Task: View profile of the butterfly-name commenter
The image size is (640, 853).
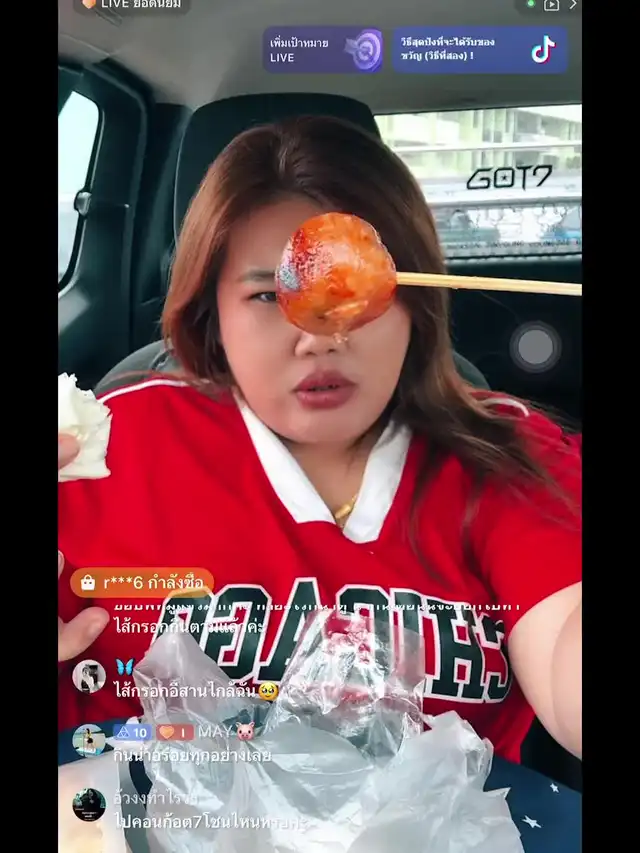Action: click(89, 676)
